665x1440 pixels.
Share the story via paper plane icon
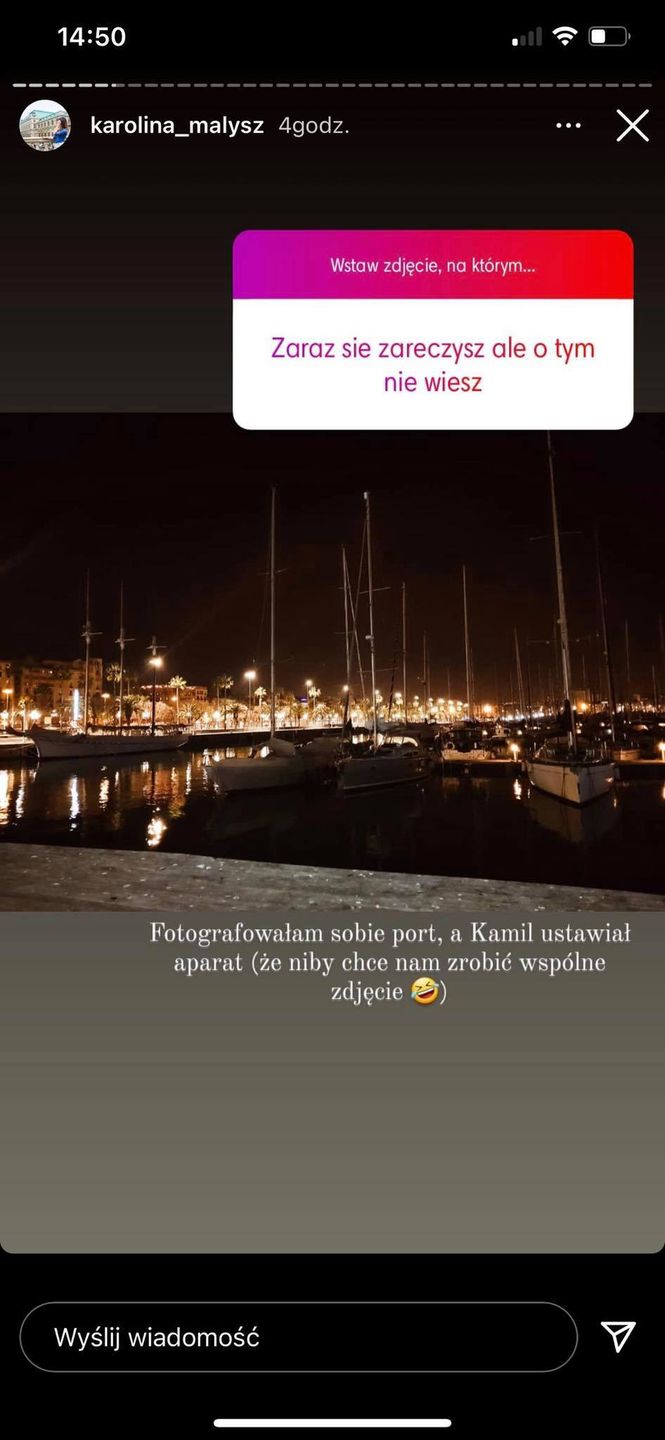(618, 1337)
